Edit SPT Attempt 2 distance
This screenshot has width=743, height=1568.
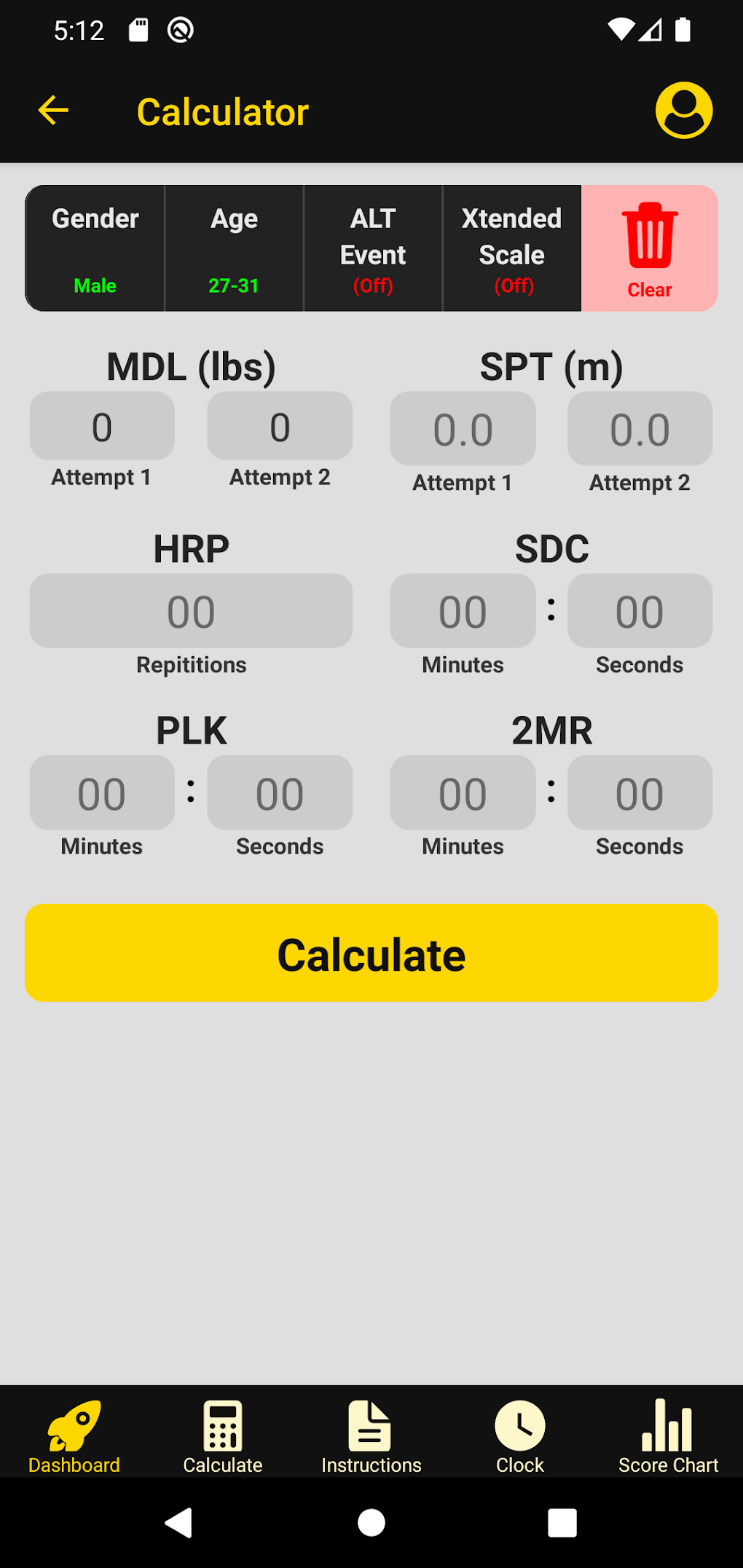[x=640, y=429]
